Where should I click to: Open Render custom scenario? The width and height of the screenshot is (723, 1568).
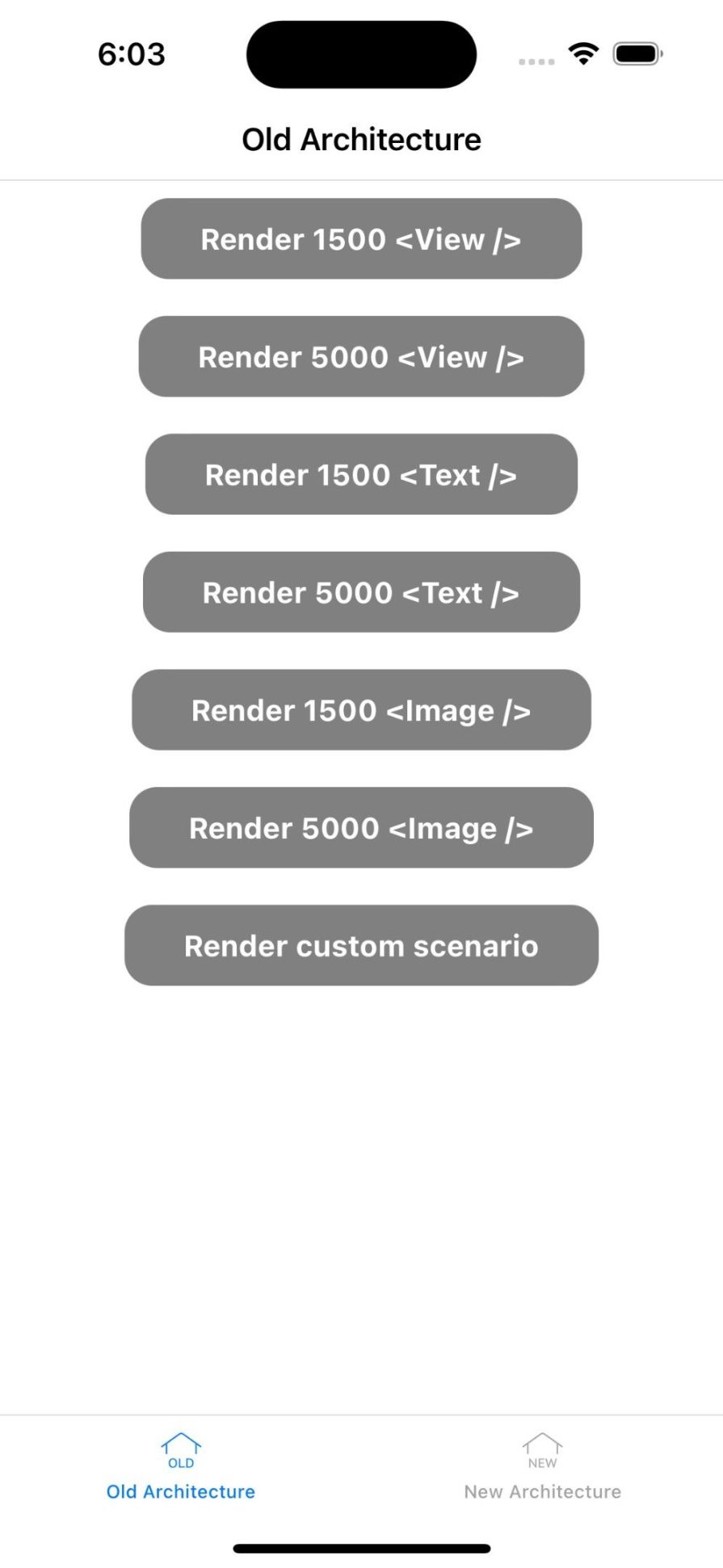click(361, 945)
